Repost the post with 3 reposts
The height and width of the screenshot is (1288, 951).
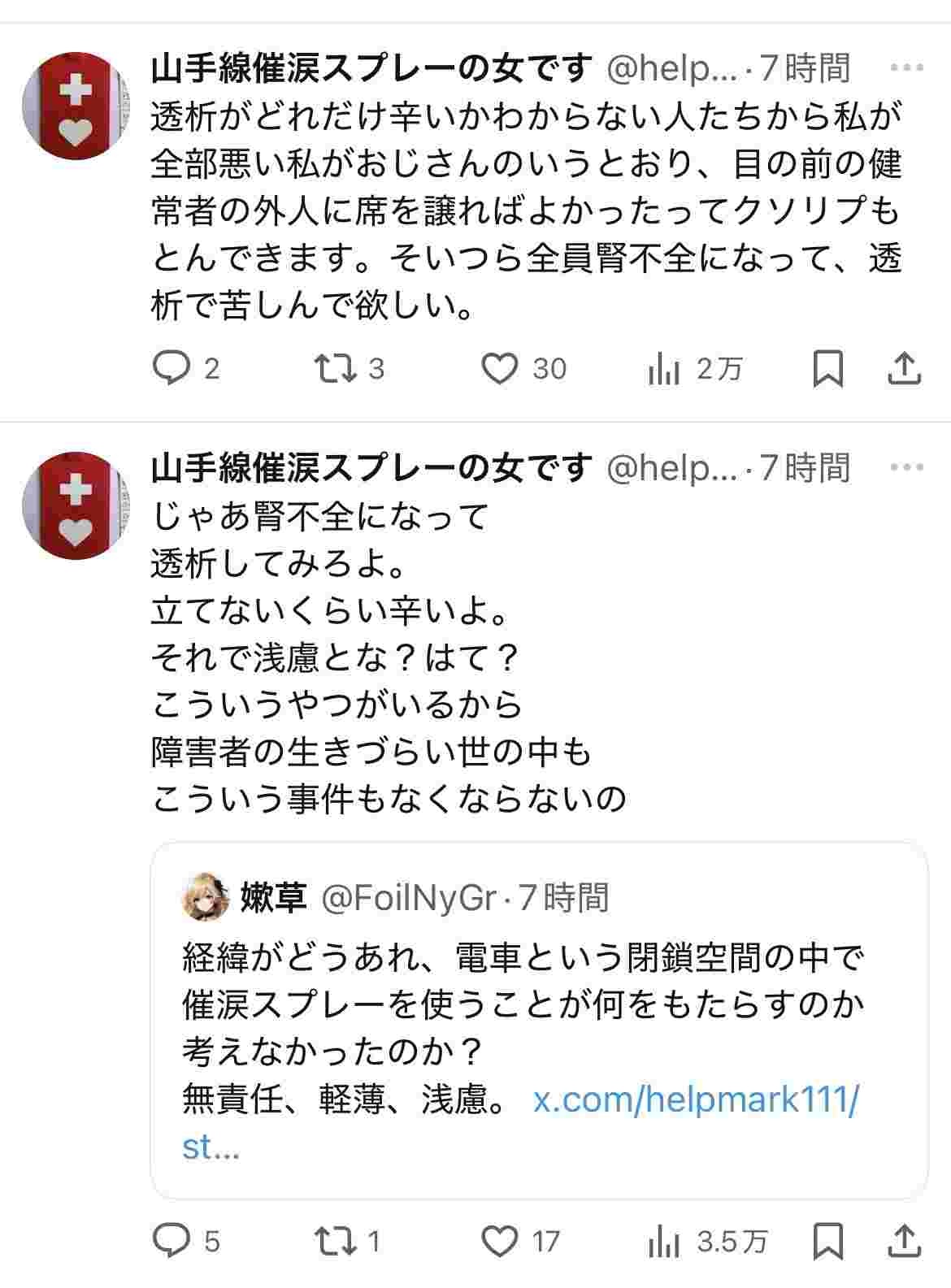(335, 370)
